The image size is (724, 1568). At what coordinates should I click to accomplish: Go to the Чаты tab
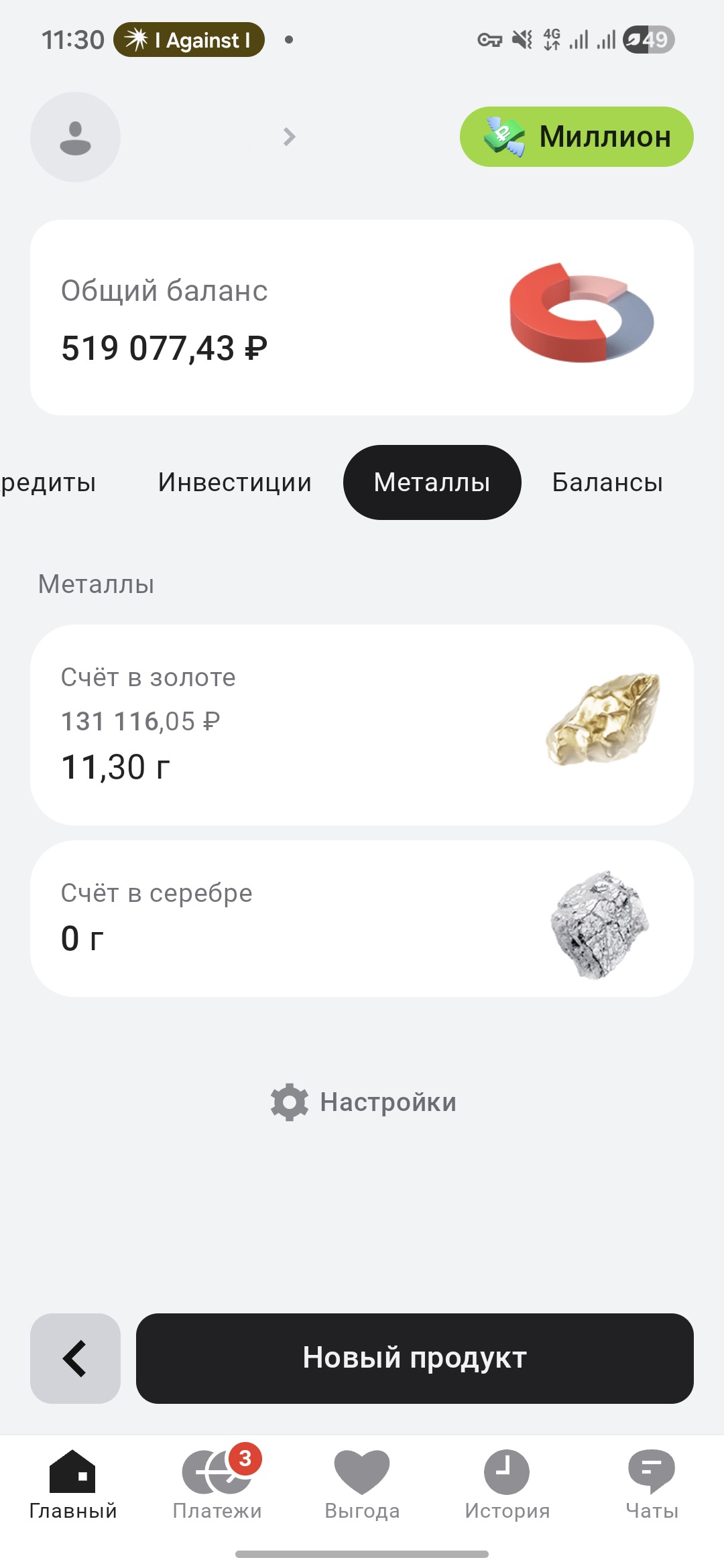pos(652,1484)
